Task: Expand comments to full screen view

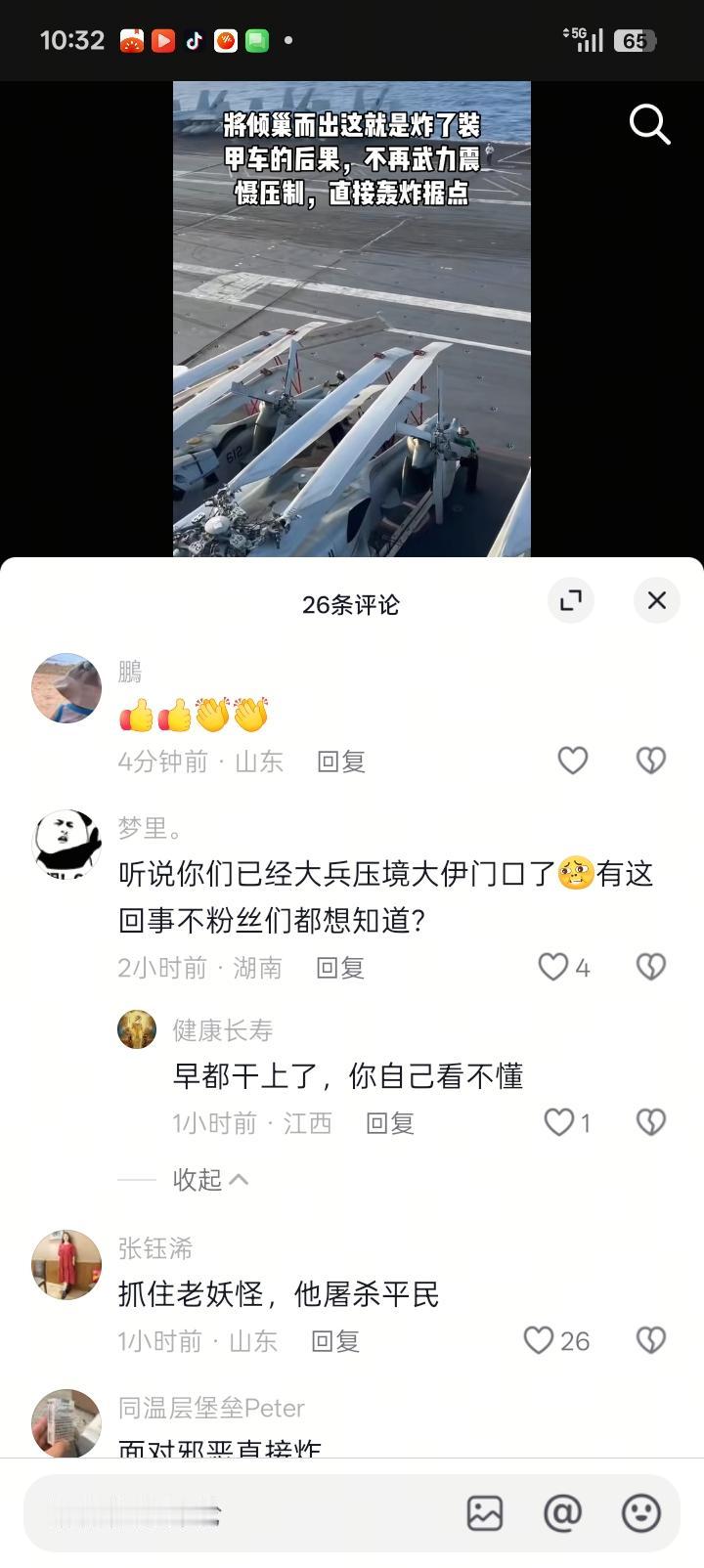Action: [572, 601]
